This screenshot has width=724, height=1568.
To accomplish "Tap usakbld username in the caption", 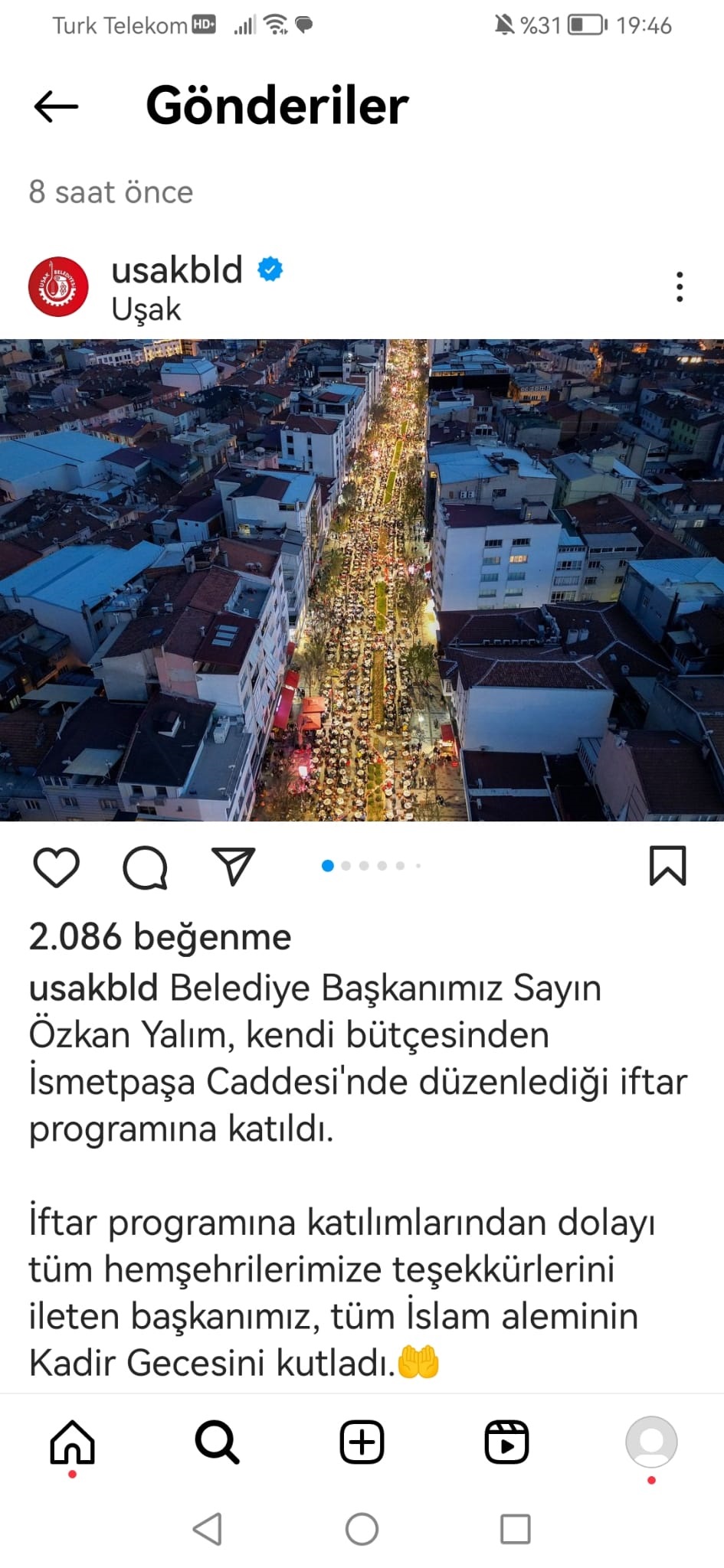I will pyautogui.click(x=93, y=988).
